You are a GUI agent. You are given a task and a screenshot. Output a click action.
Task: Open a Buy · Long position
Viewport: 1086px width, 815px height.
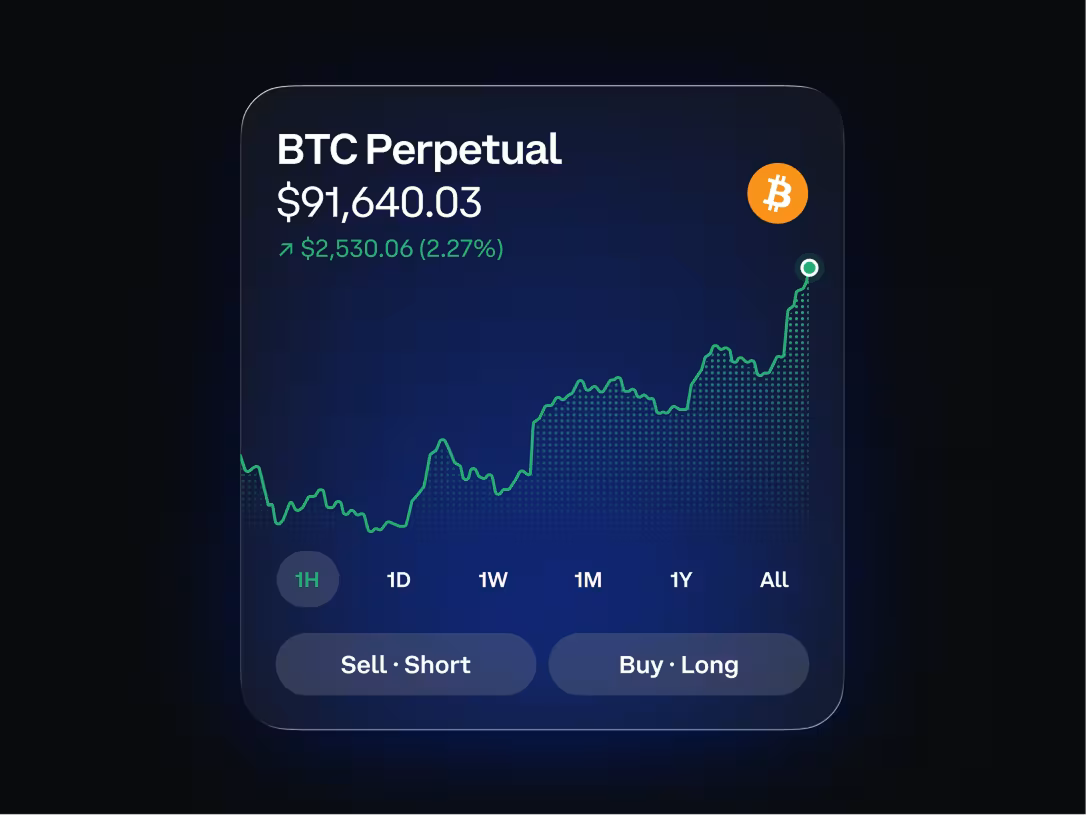click(679, 665)
